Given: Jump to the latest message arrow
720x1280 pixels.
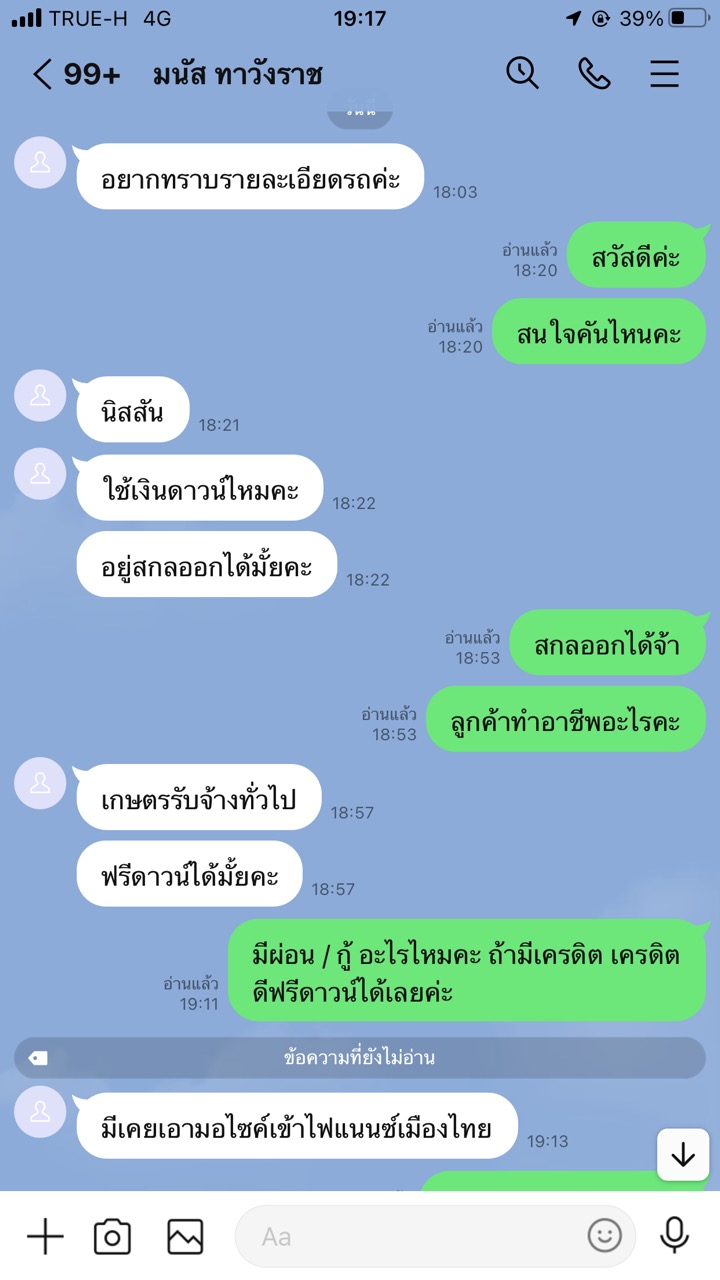Looking at the screenshot, I should pyautogui.click(x=683, y=1155).
